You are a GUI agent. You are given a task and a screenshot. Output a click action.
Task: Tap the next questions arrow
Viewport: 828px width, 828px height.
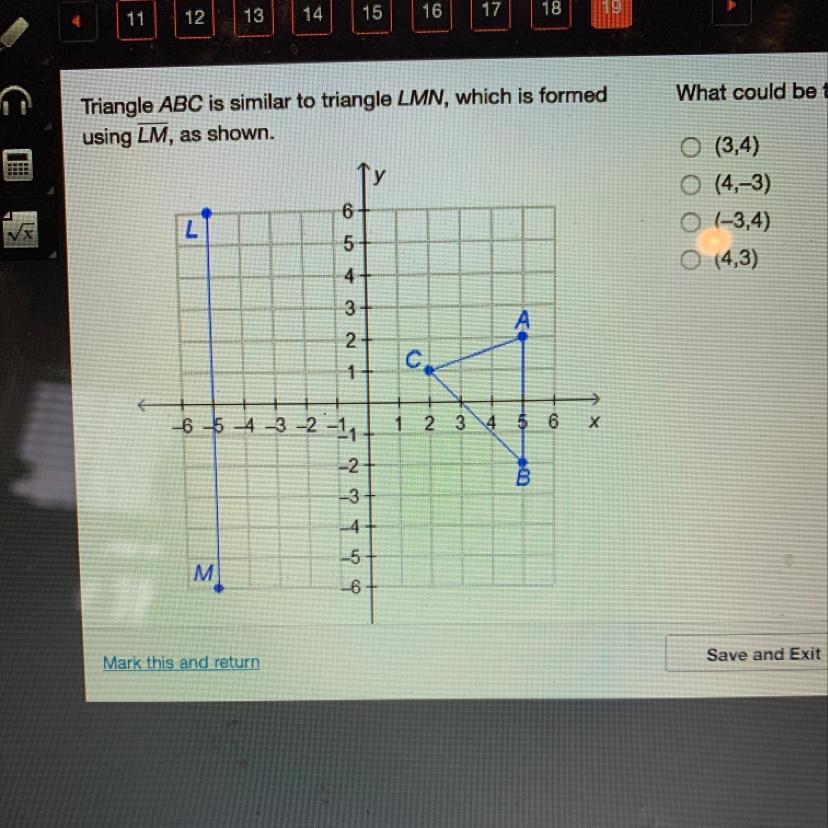pyautogui.click(x=731, y=6)
